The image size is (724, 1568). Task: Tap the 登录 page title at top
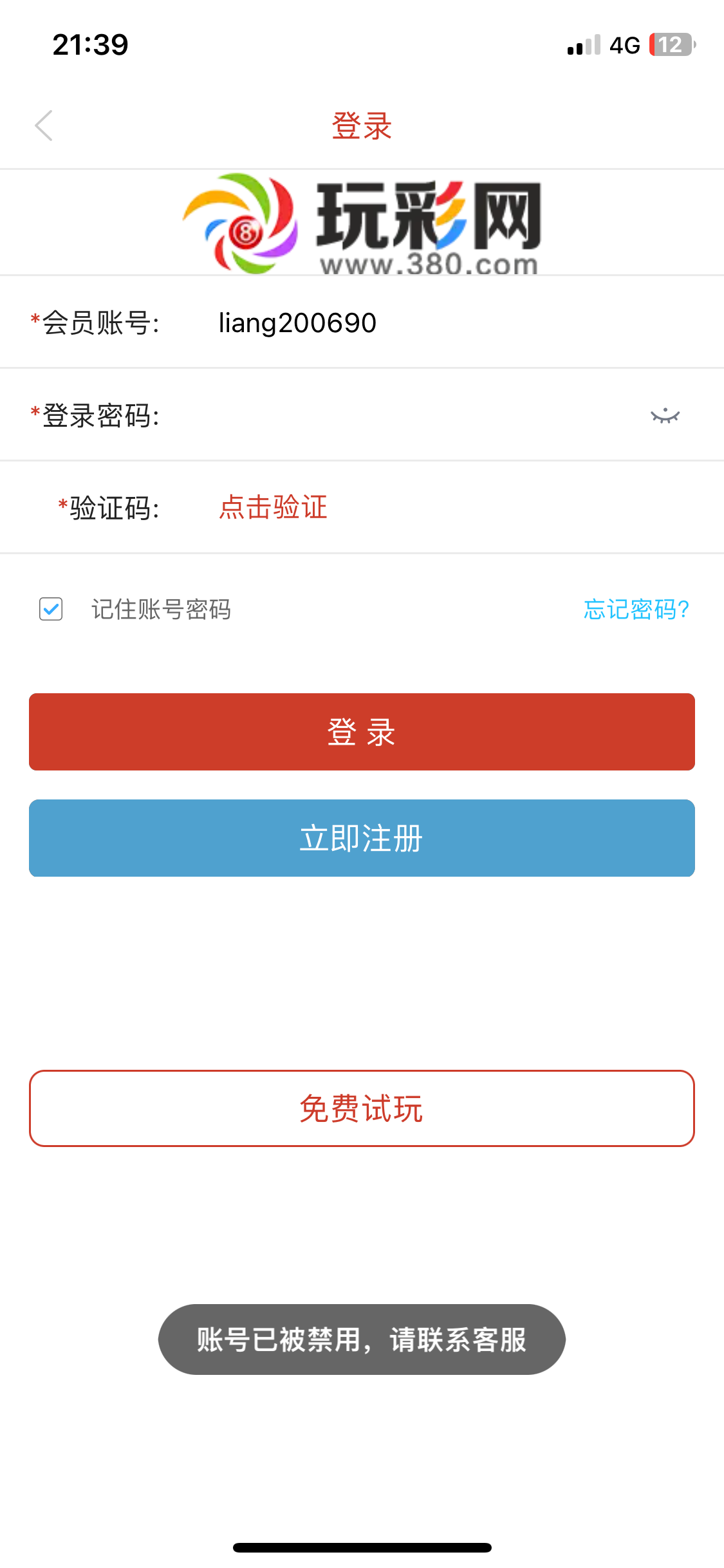pyautogui.click(x=362, y=126)
